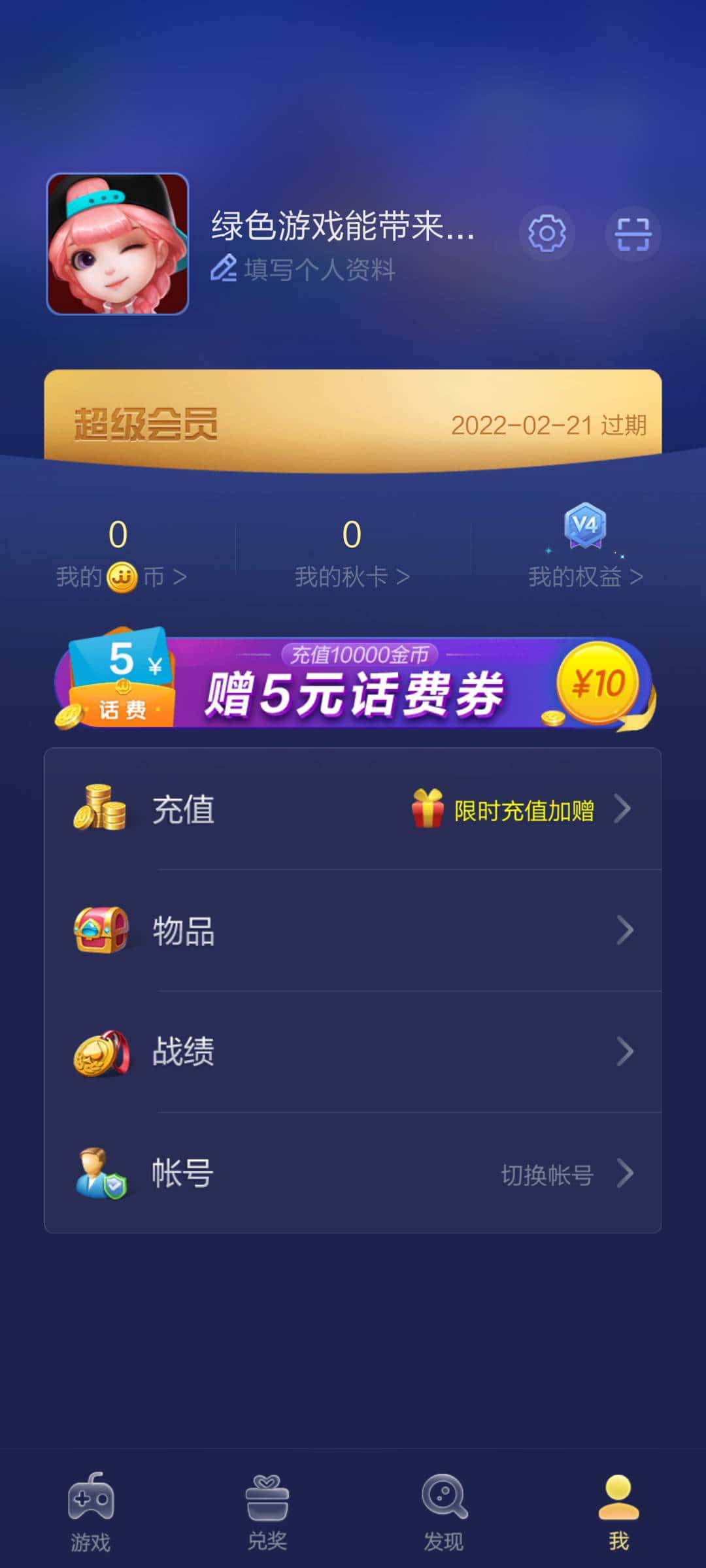Tap the medal icon beside 战绩
Viewport: 706px width, 1568px height.
pos(99,1051)
